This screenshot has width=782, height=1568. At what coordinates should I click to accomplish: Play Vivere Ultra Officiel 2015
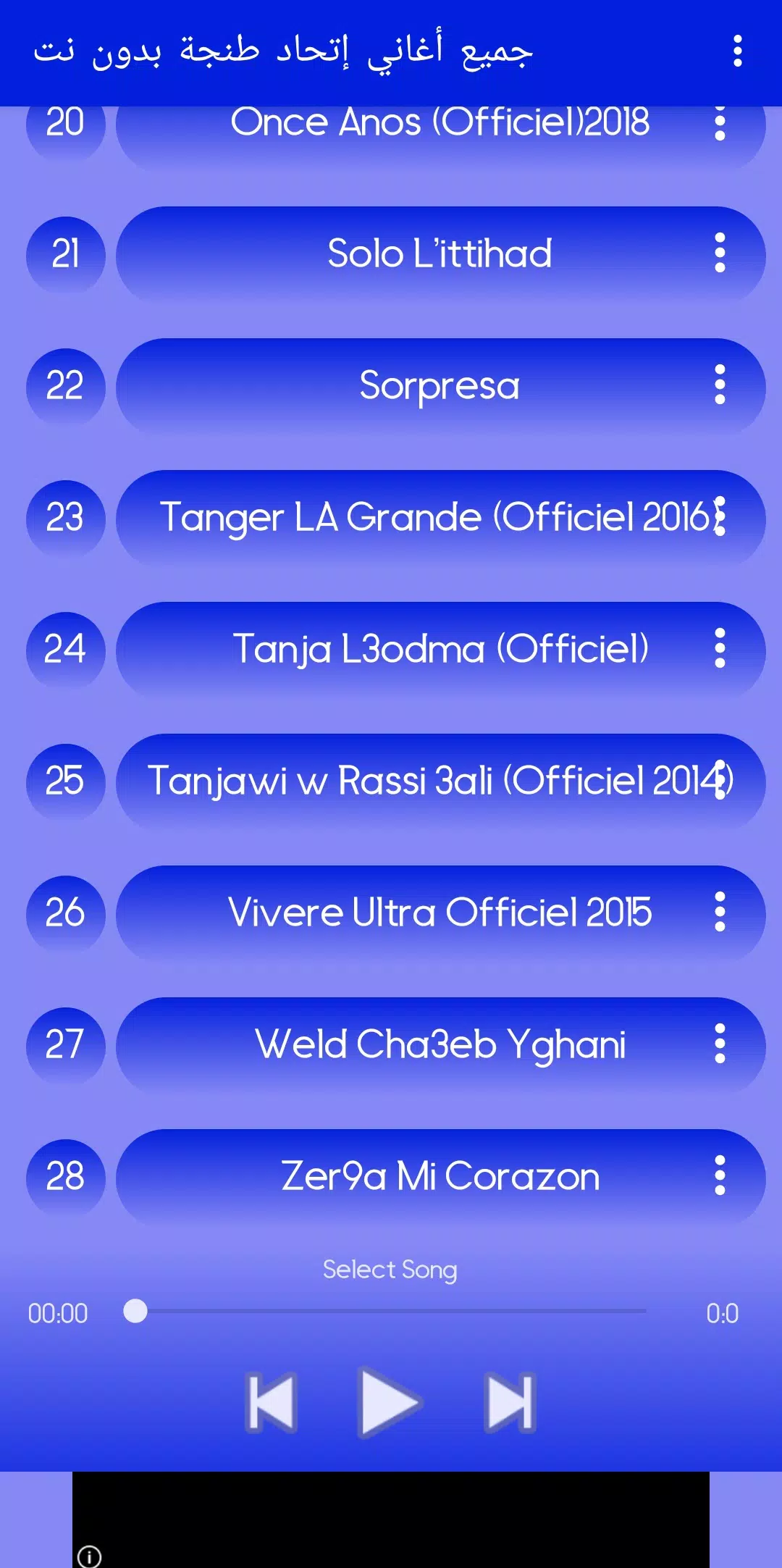439,913
